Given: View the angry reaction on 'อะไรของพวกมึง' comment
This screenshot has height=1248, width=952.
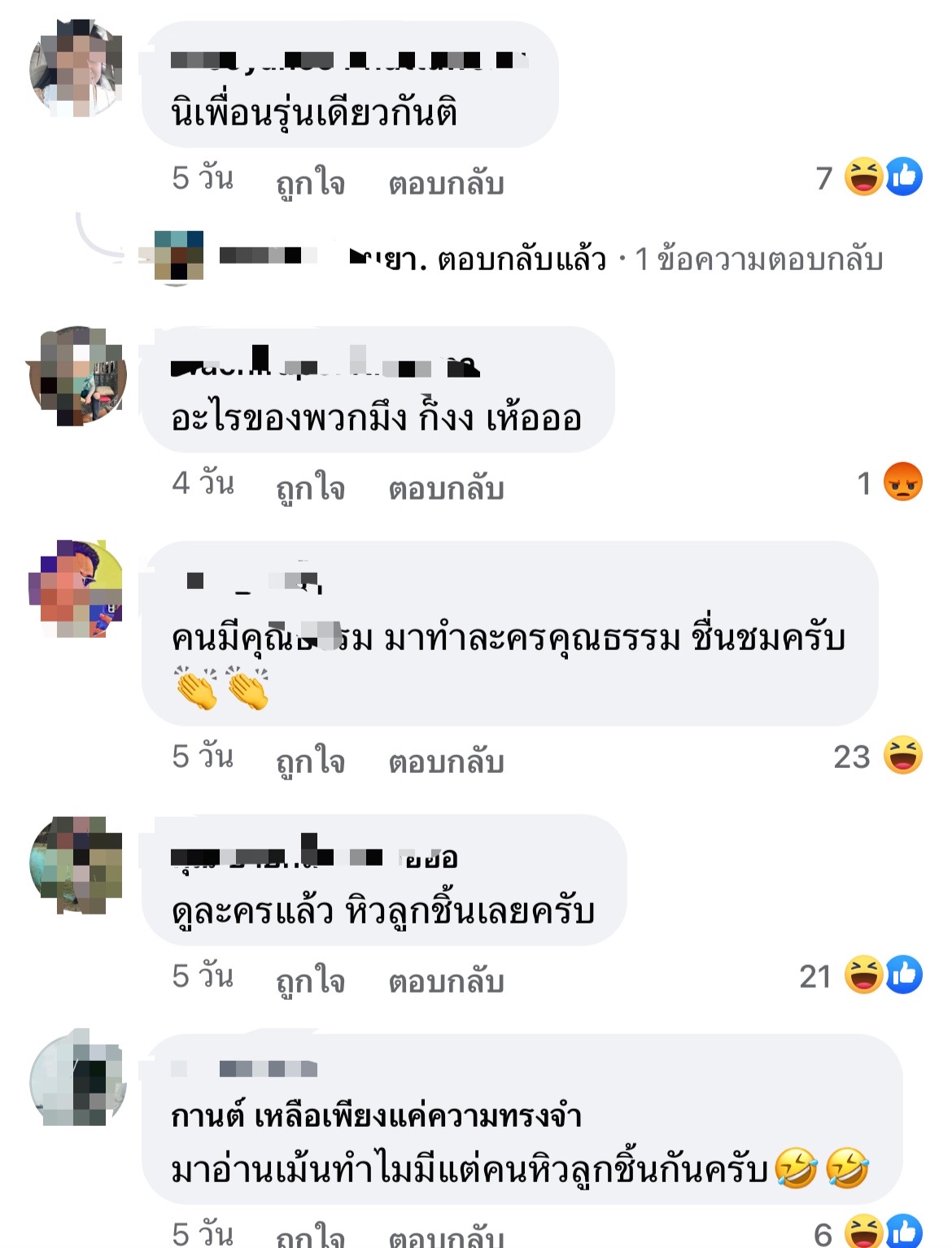Looking at the screenshot, I should pos(891,483).
